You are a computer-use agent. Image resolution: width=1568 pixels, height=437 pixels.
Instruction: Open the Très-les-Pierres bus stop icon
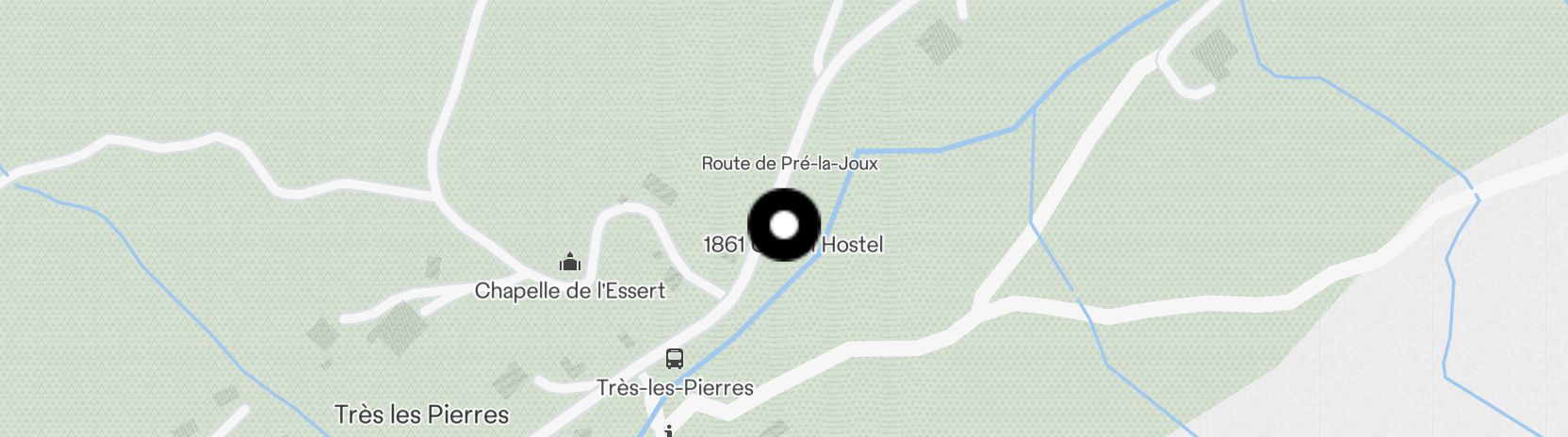[675, 358]
